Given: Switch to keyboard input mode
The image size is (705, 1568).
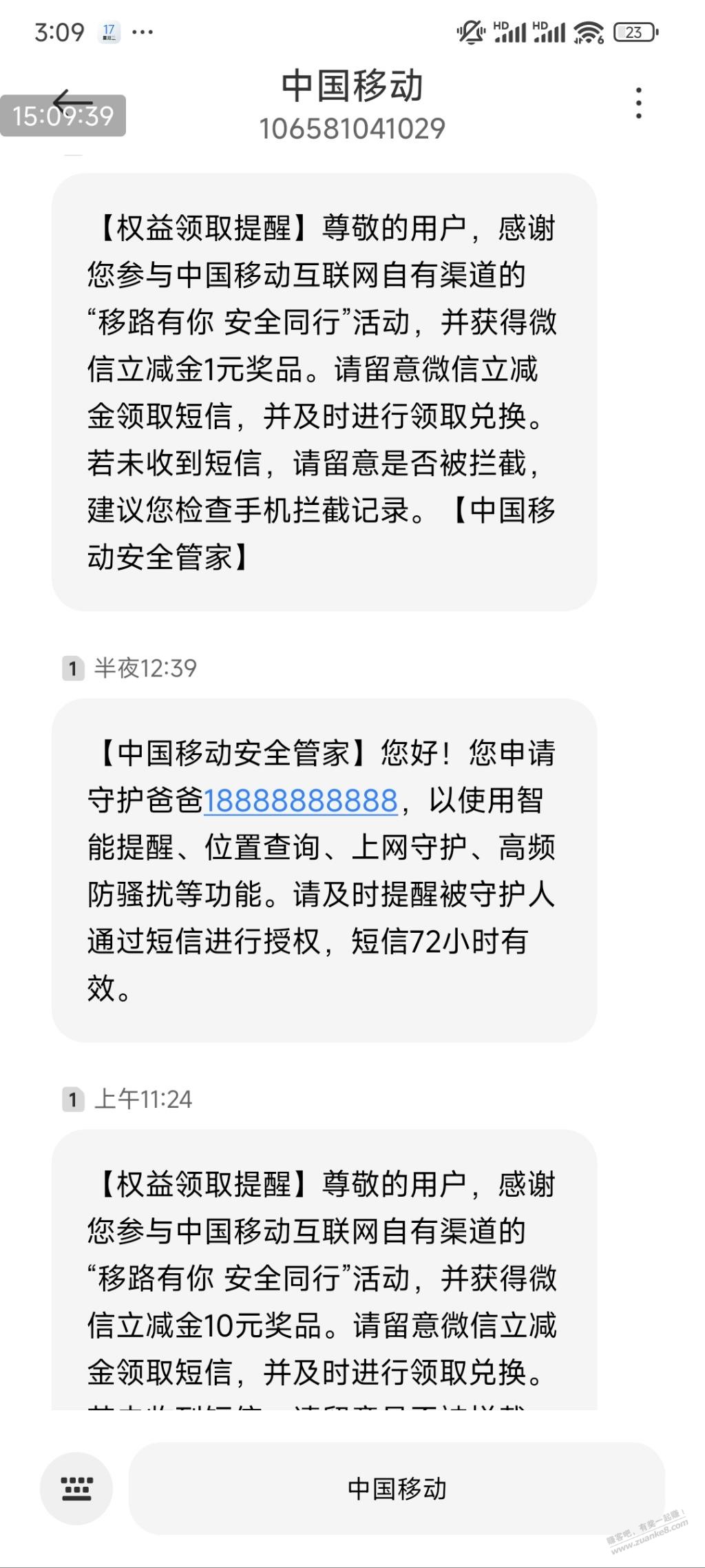Looking at the screenshot, I should pos(76,1489).
